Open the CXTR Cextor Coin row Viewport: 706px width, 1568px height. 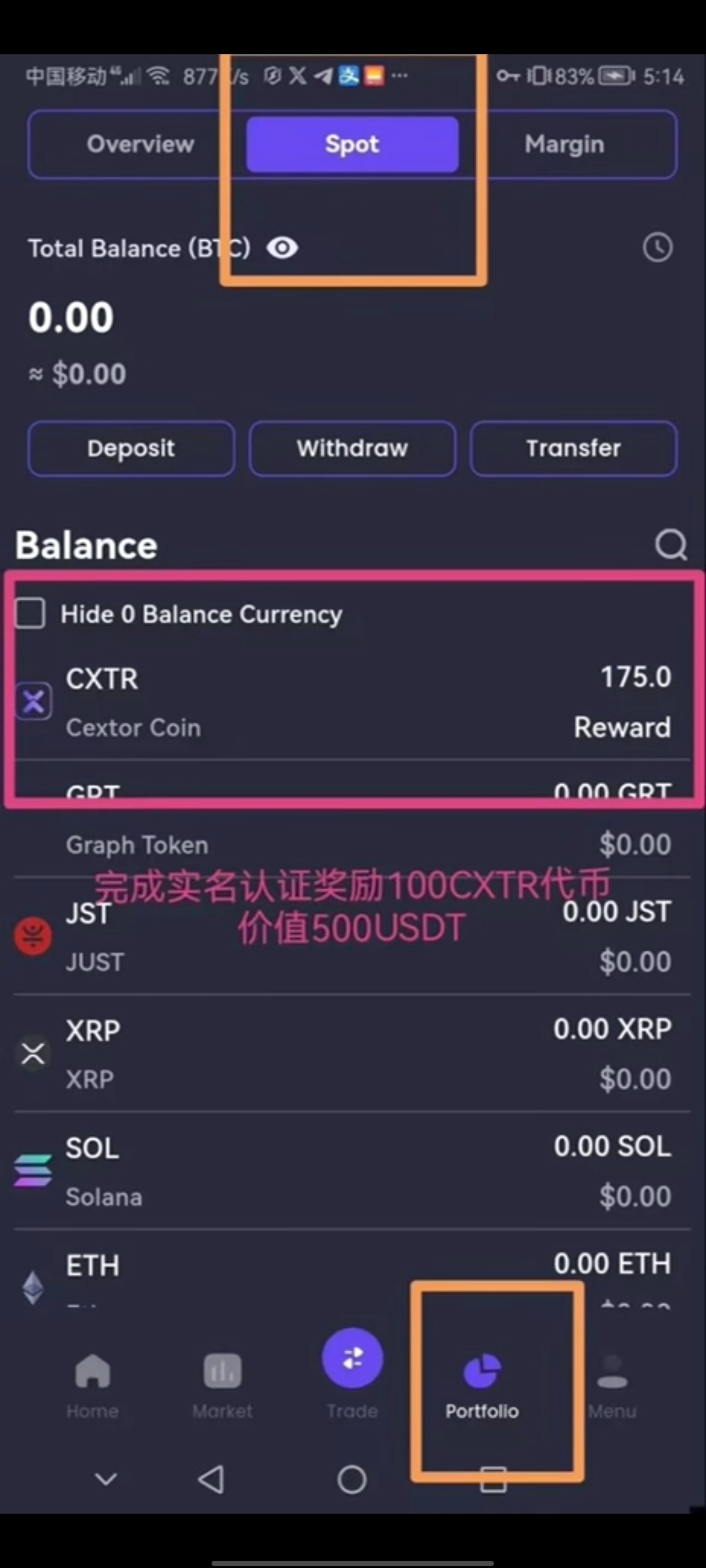pos(352,702)
